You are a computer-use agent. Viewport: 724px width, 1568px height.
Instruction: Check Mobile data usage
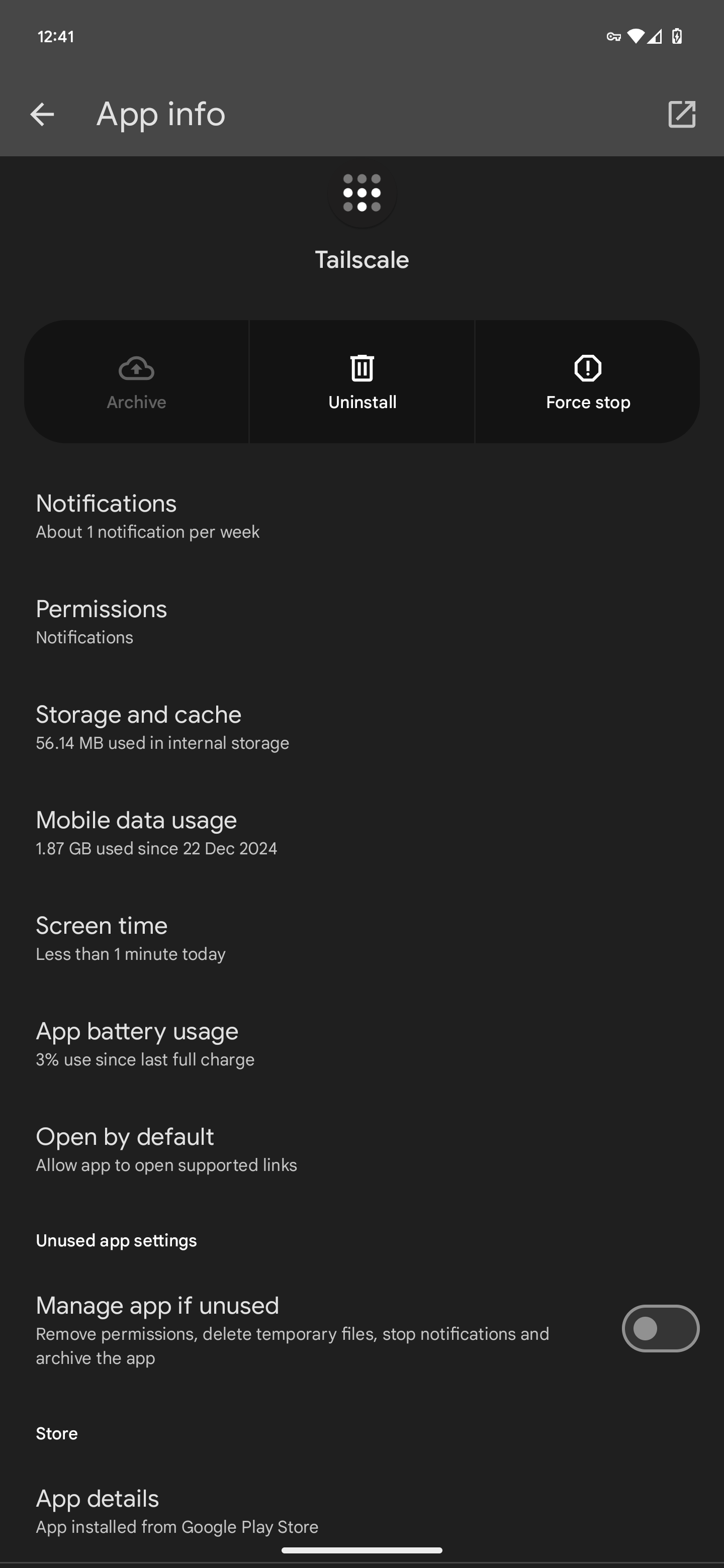point(361,832)
